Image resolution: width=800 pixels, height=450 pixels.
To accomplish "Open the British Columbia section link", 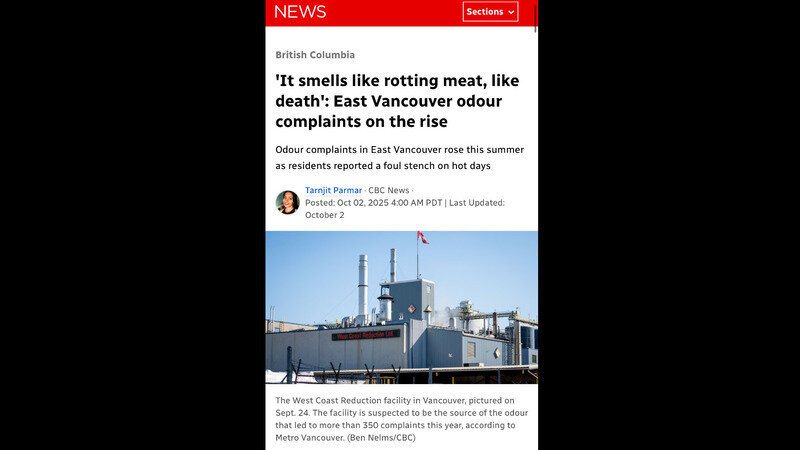I will [315, 55].
